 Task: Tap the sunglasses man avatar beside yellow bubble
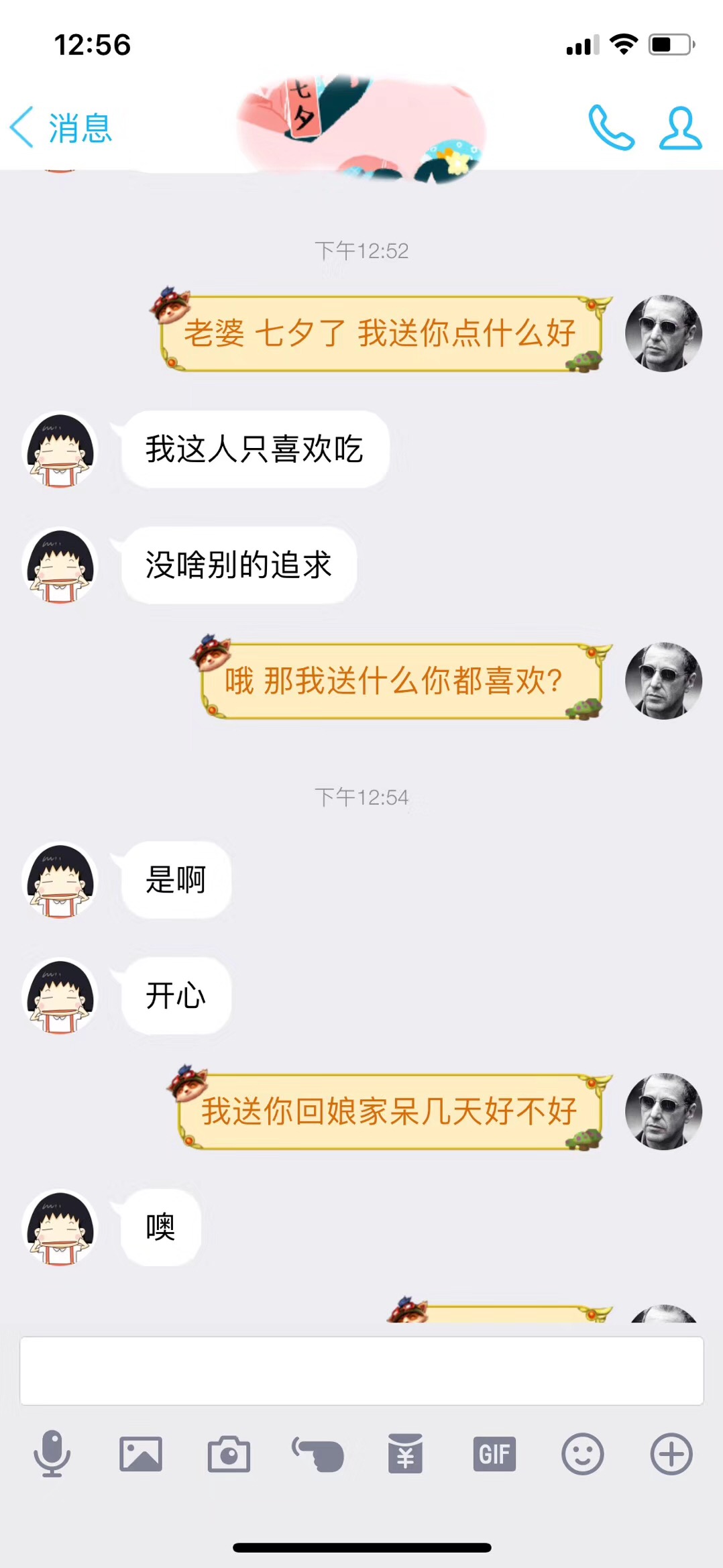663,333
